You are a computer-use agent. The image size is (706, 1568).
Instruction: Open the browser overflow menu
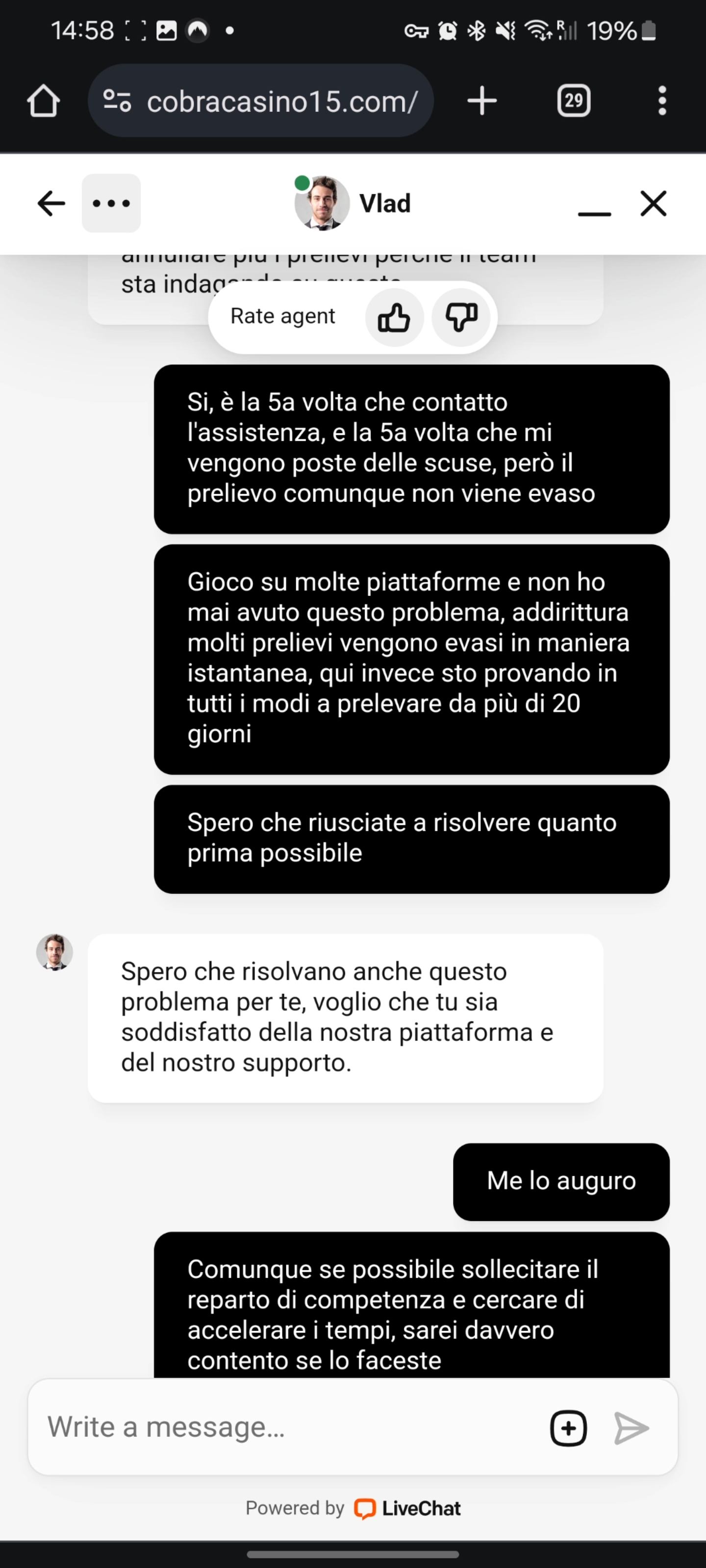(662, 100)
